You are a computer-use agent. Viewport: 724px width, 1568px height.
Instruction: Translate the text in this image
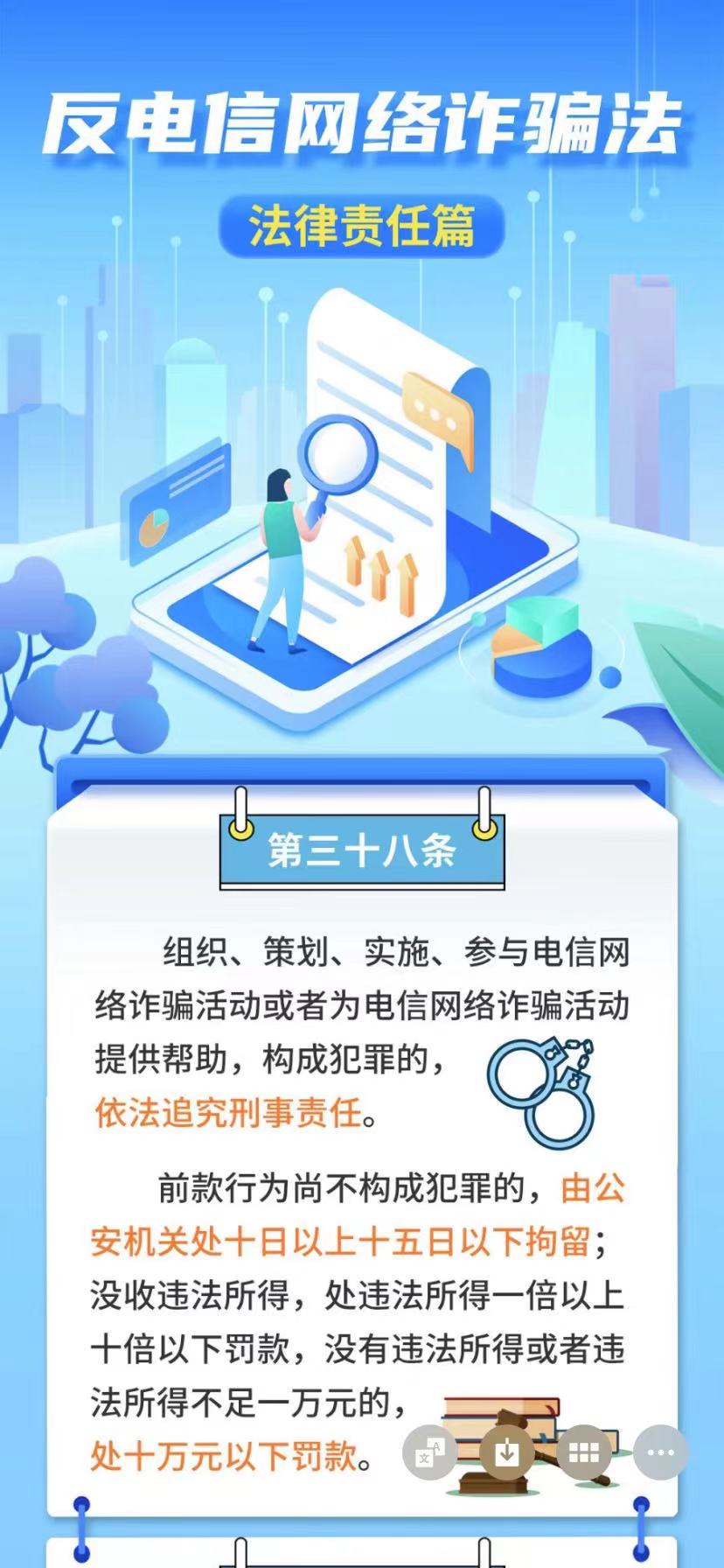click(x=429, y=1453)
